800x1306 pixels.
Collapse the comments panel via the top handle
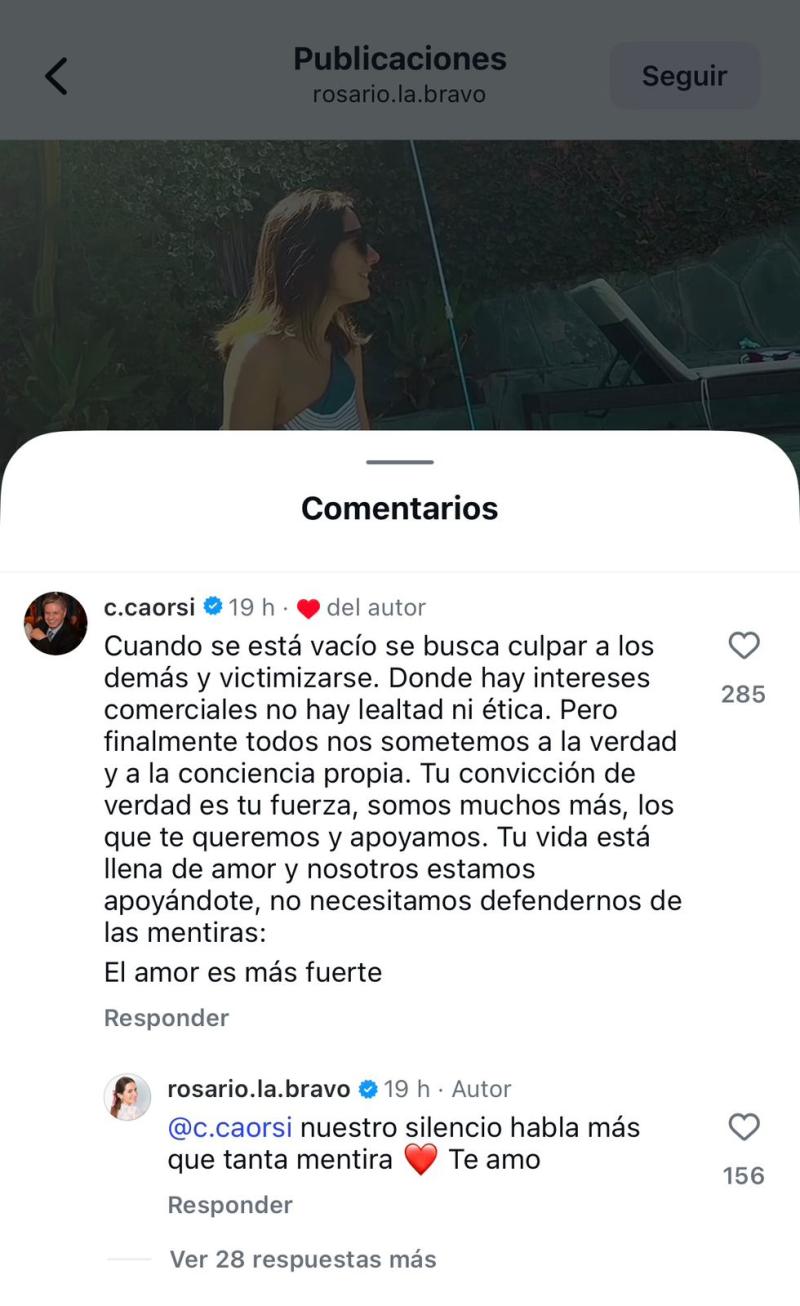399,462
